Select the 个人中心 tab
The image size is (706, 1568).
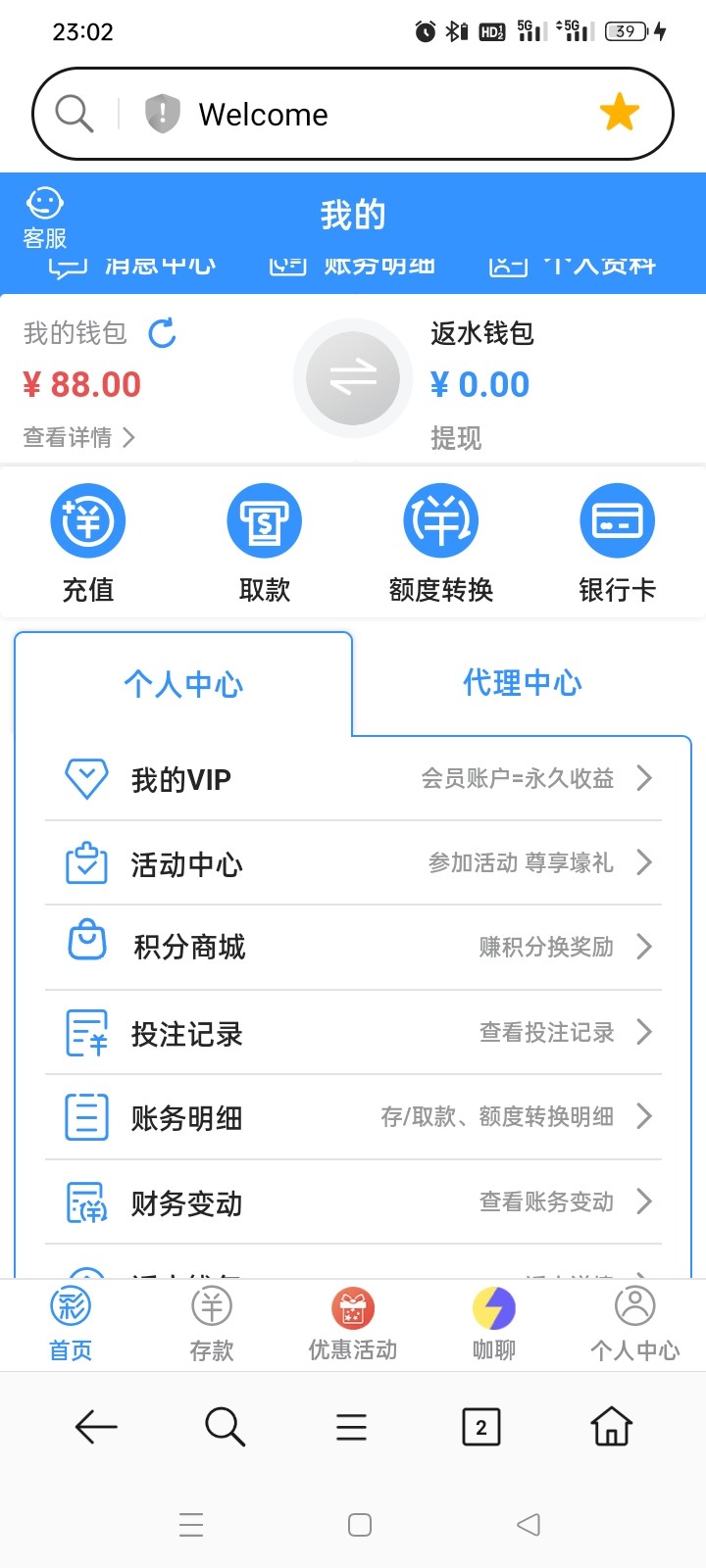click(184, 684)
